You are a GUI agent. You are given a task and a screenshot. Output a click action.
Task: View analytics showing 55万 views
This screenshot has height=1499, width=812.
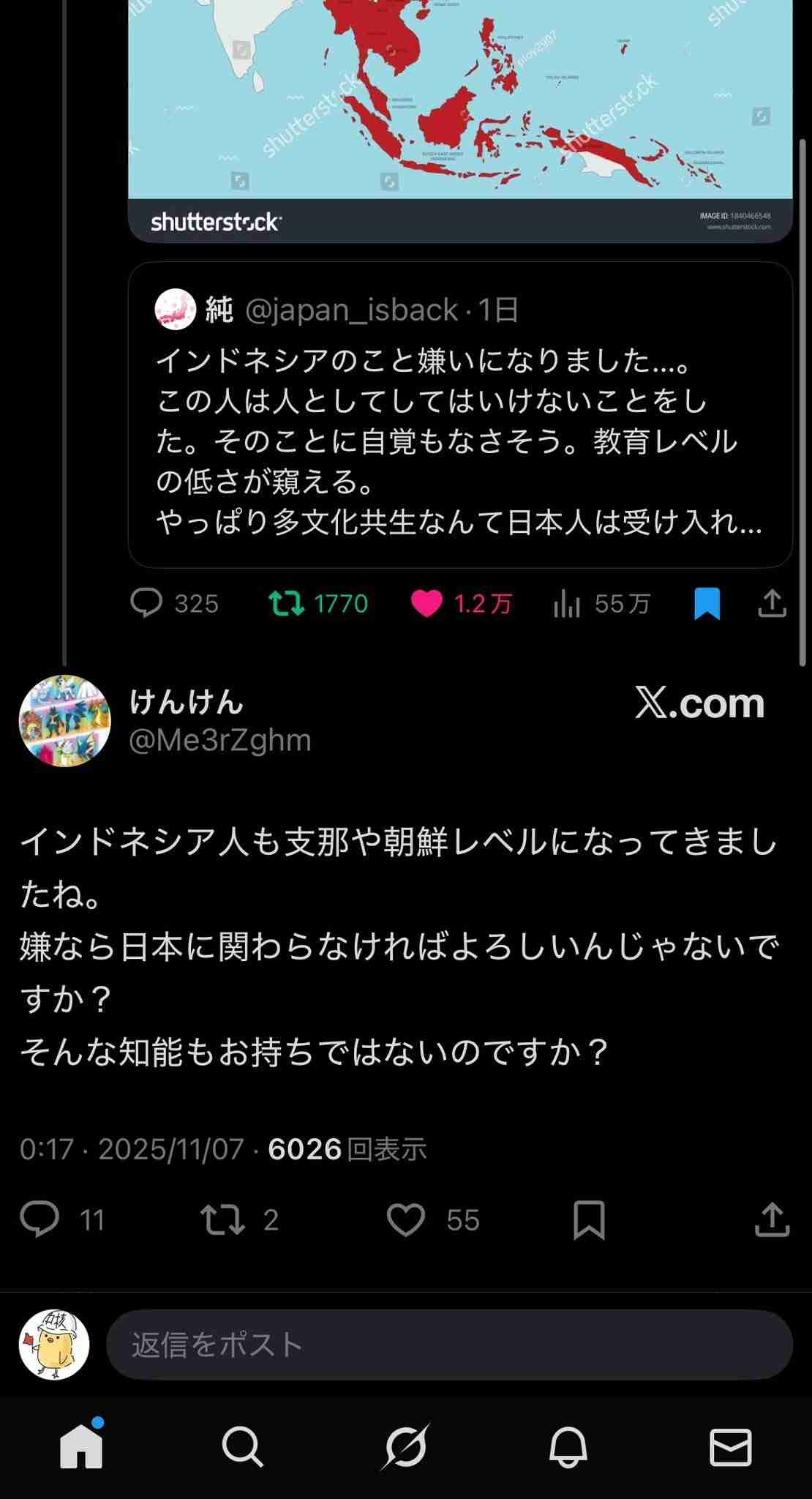pos(568,605)
